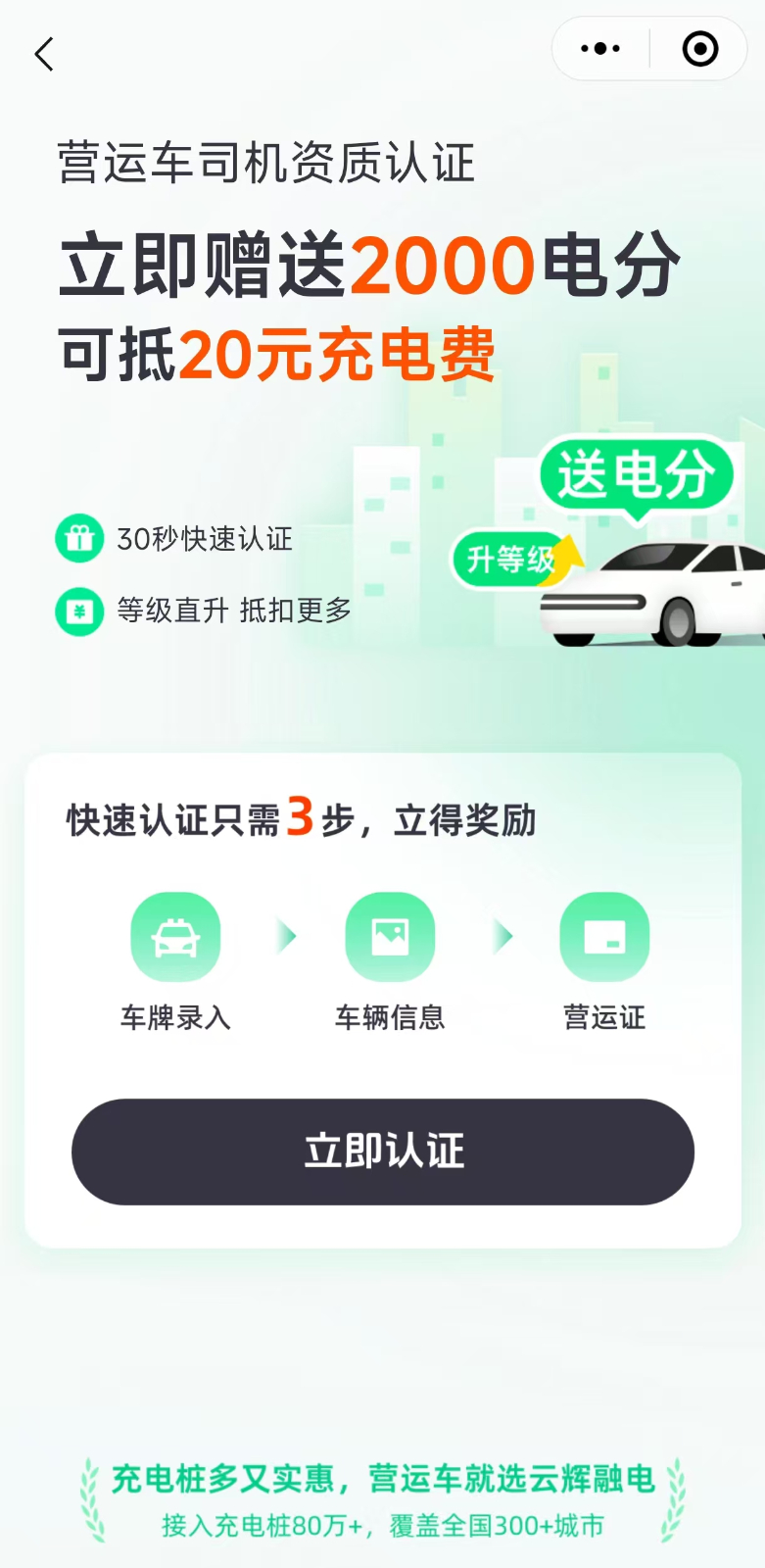This screenshot has height=1568, width=765.
Task: Go back using the top-left arrow
Action: tap(44, 54)
